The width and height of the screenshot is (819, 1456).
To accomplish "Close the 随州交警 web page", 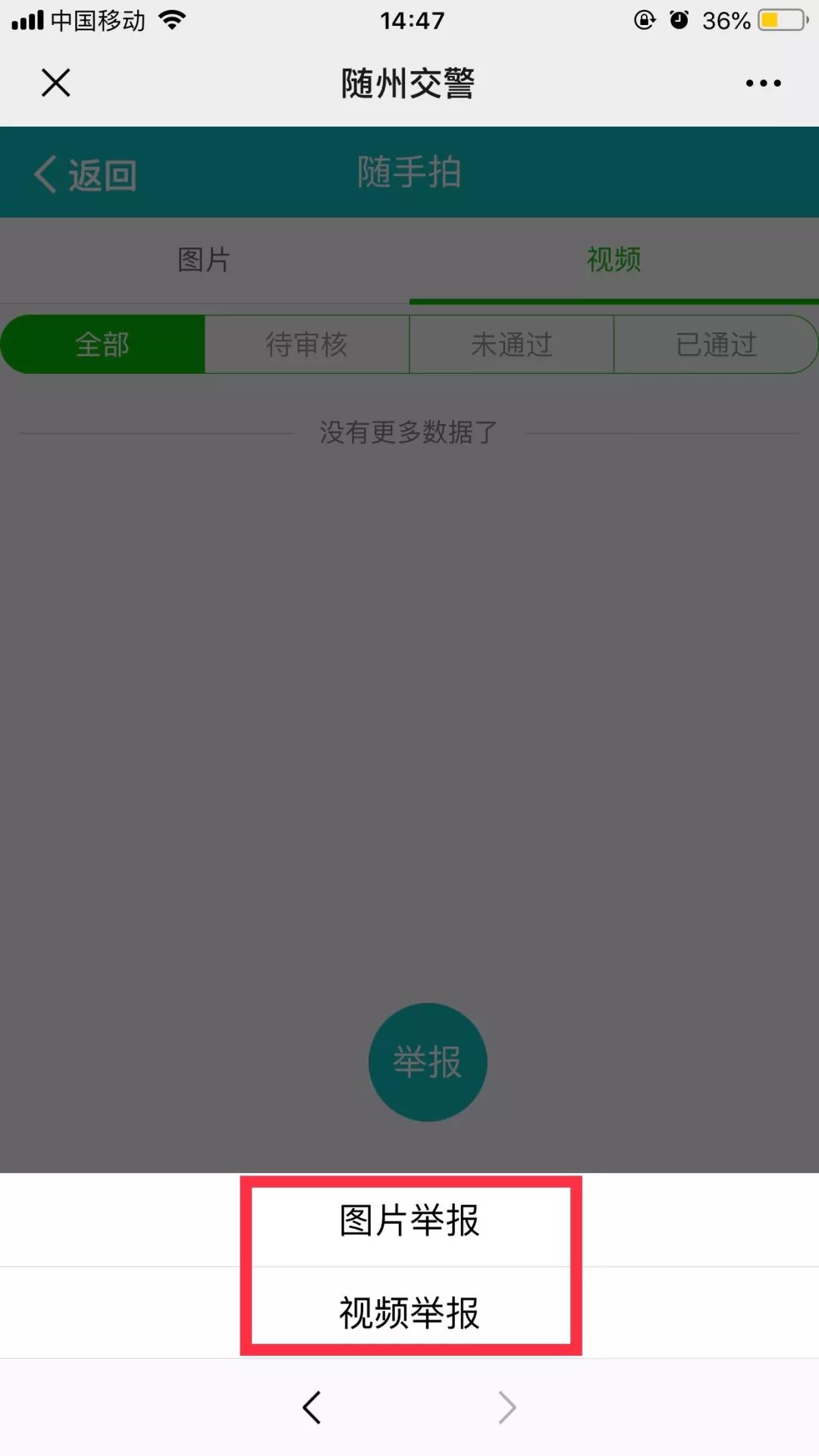I will click(x=55, y=83).
